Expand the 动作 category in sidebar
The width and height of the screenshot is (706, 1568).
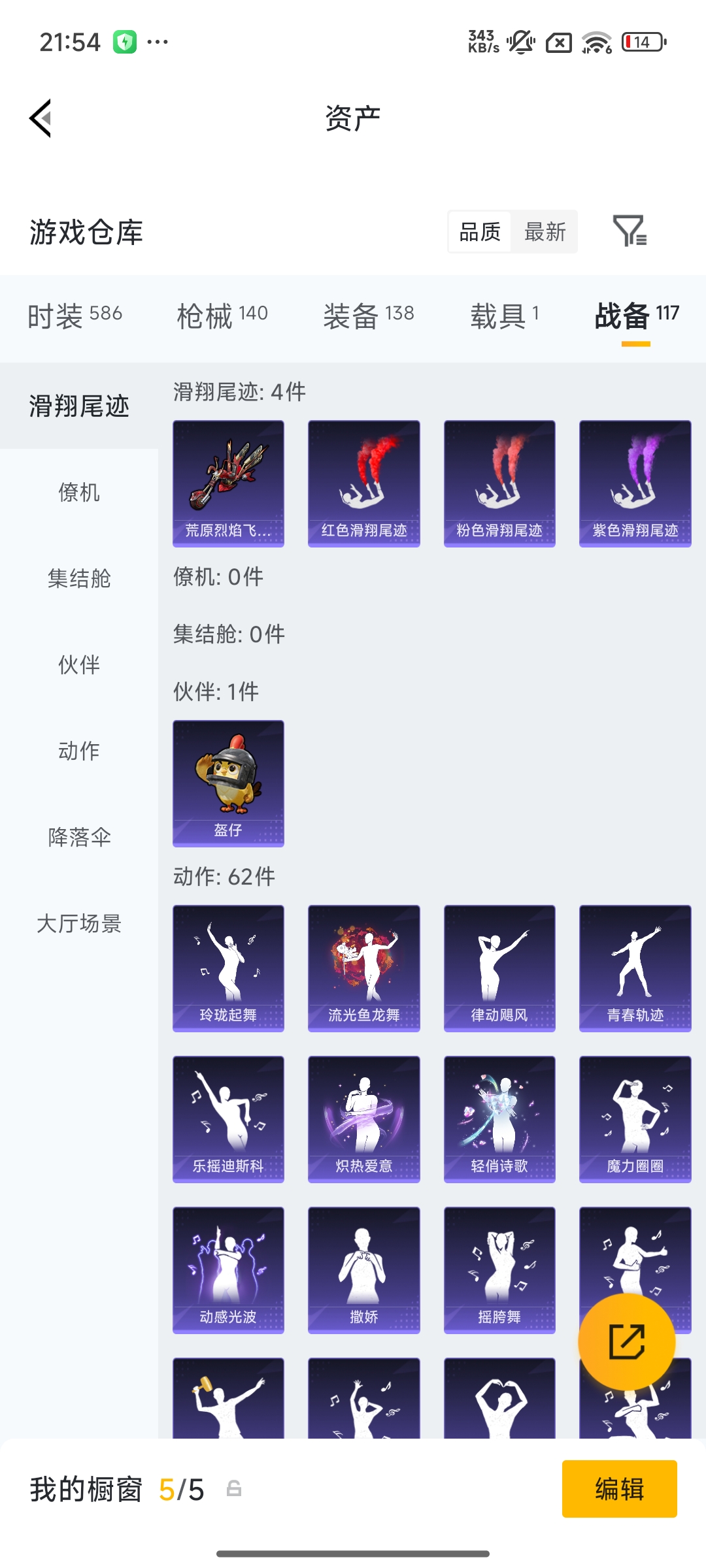[78, 750]
